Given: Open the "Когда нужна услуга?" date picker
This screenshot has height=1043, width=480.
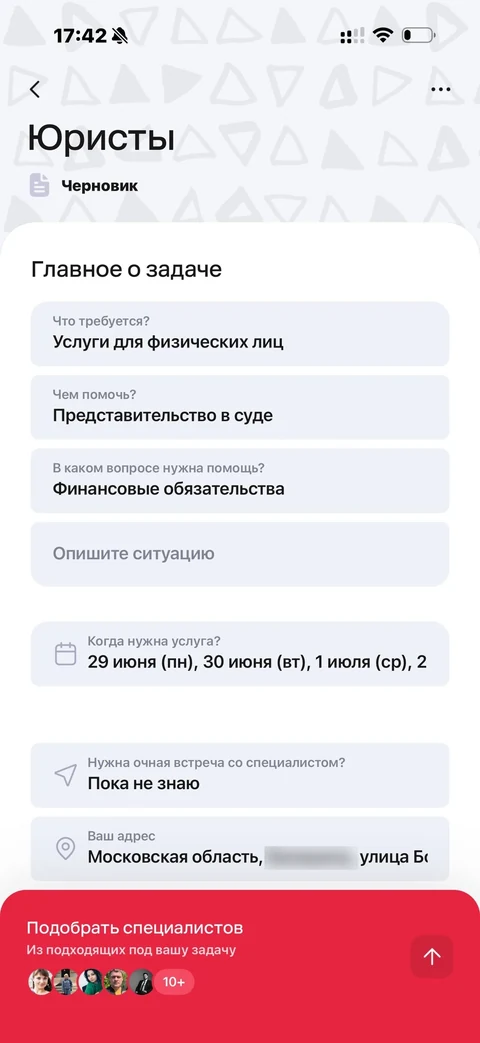Looking at the screenshot, I should (x=240, y=654).
